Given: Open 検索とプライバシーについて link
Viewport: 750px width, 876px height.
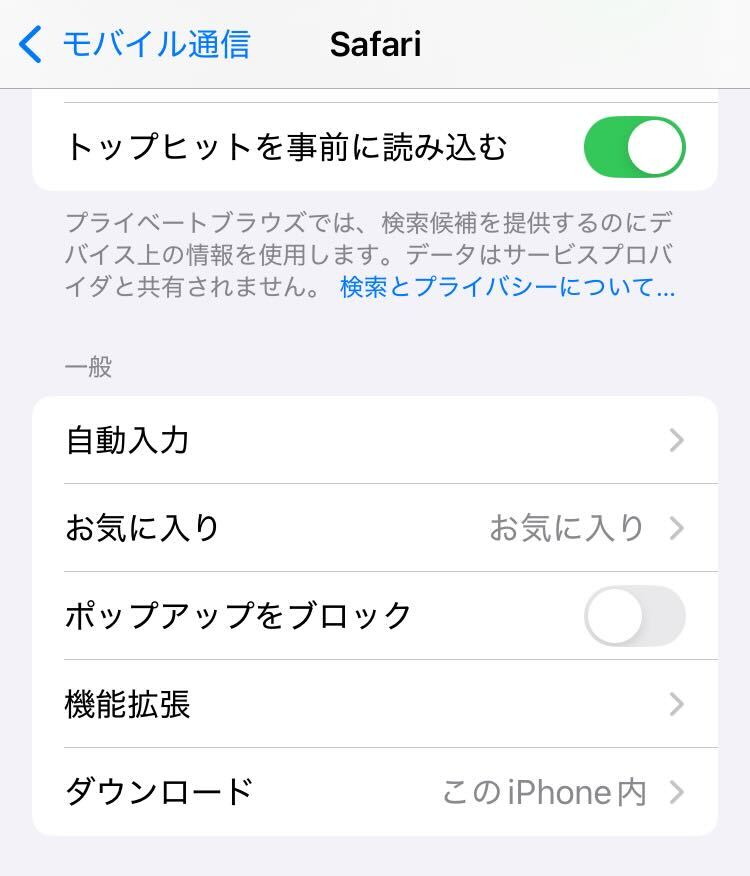Looking at the screenshot, I should [507, 288].
